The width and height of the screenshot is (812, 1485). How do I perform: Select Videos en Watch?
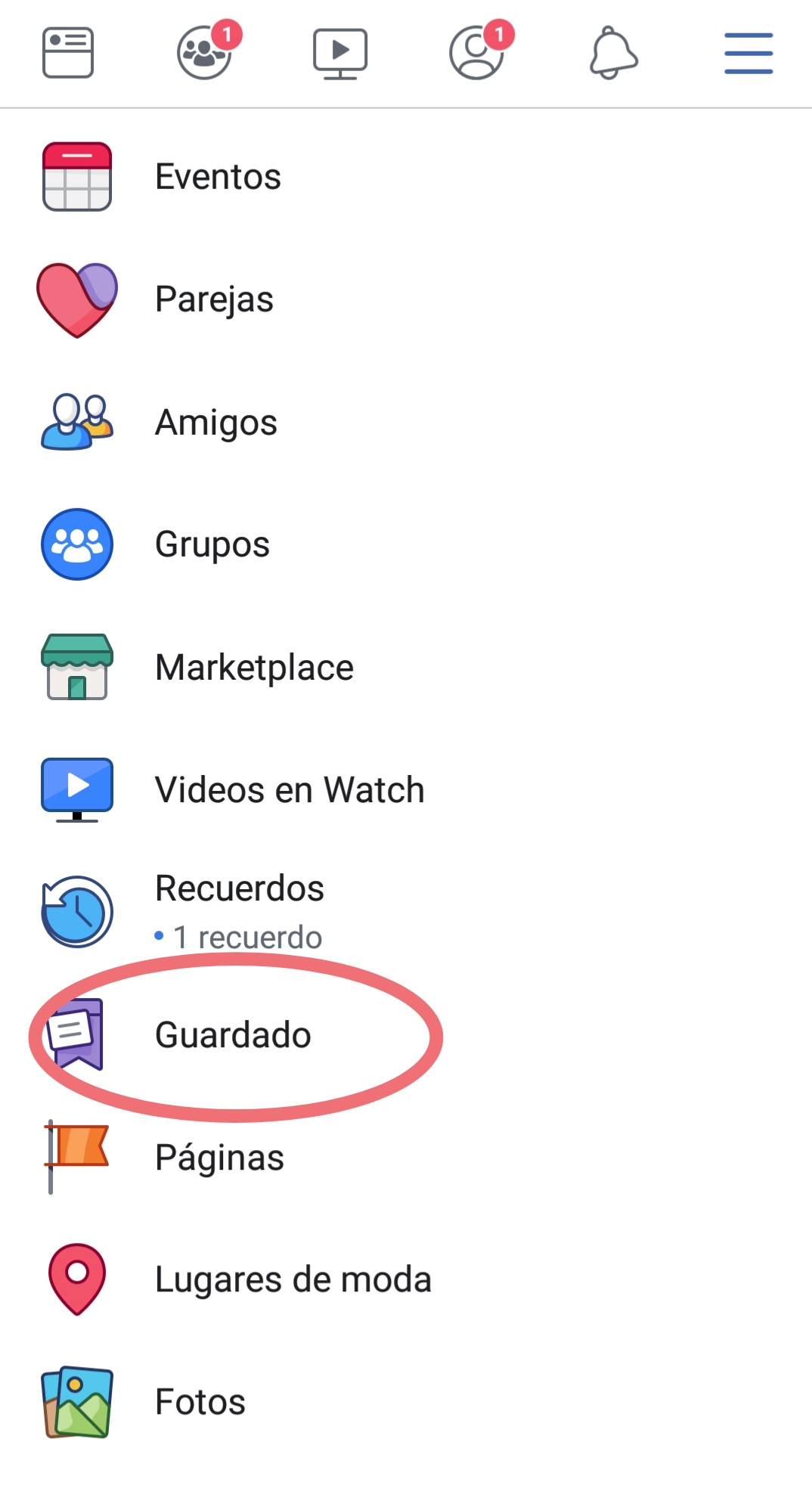(x=406, y=789)
